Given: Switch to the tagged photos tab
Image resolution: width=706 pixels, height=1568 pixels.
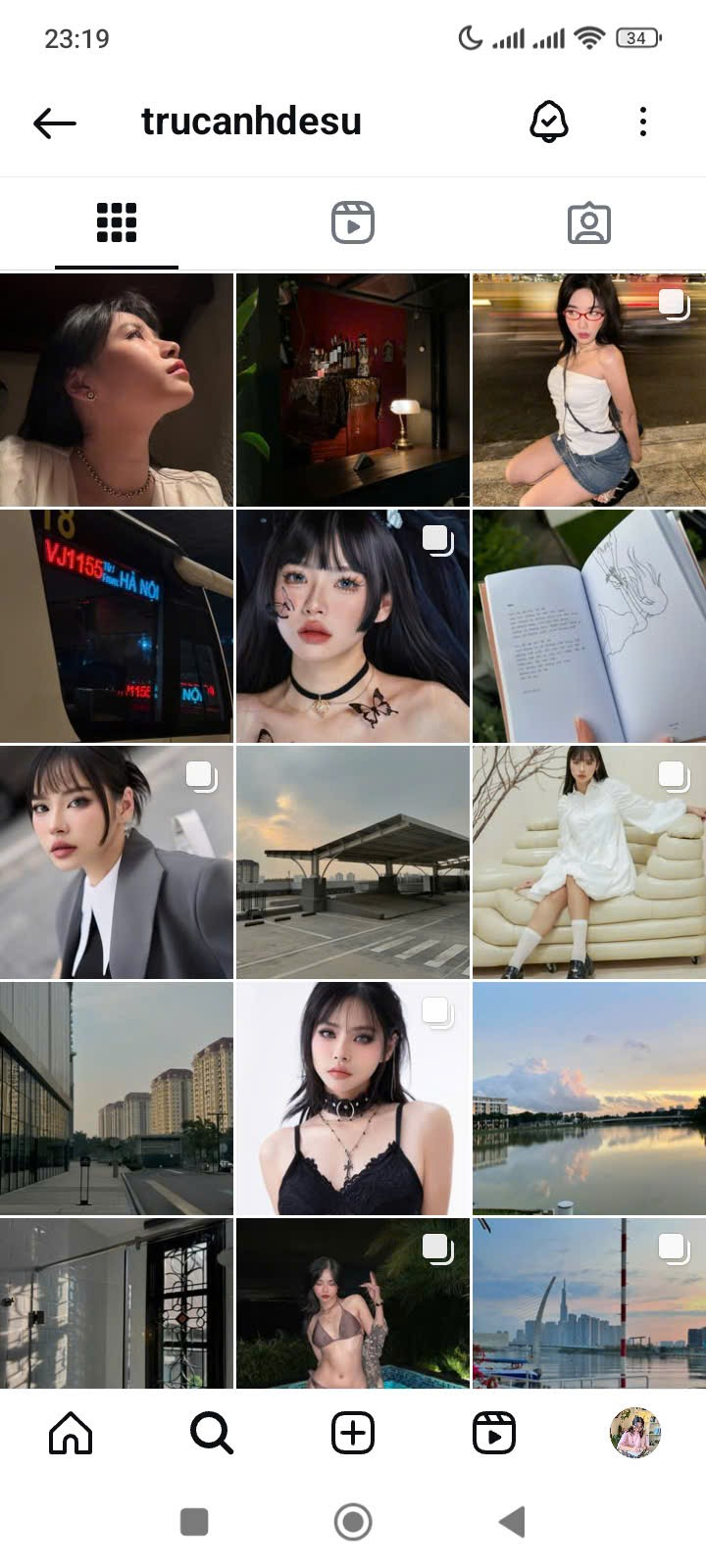Looking at the screenshot, I should point(589,223).
